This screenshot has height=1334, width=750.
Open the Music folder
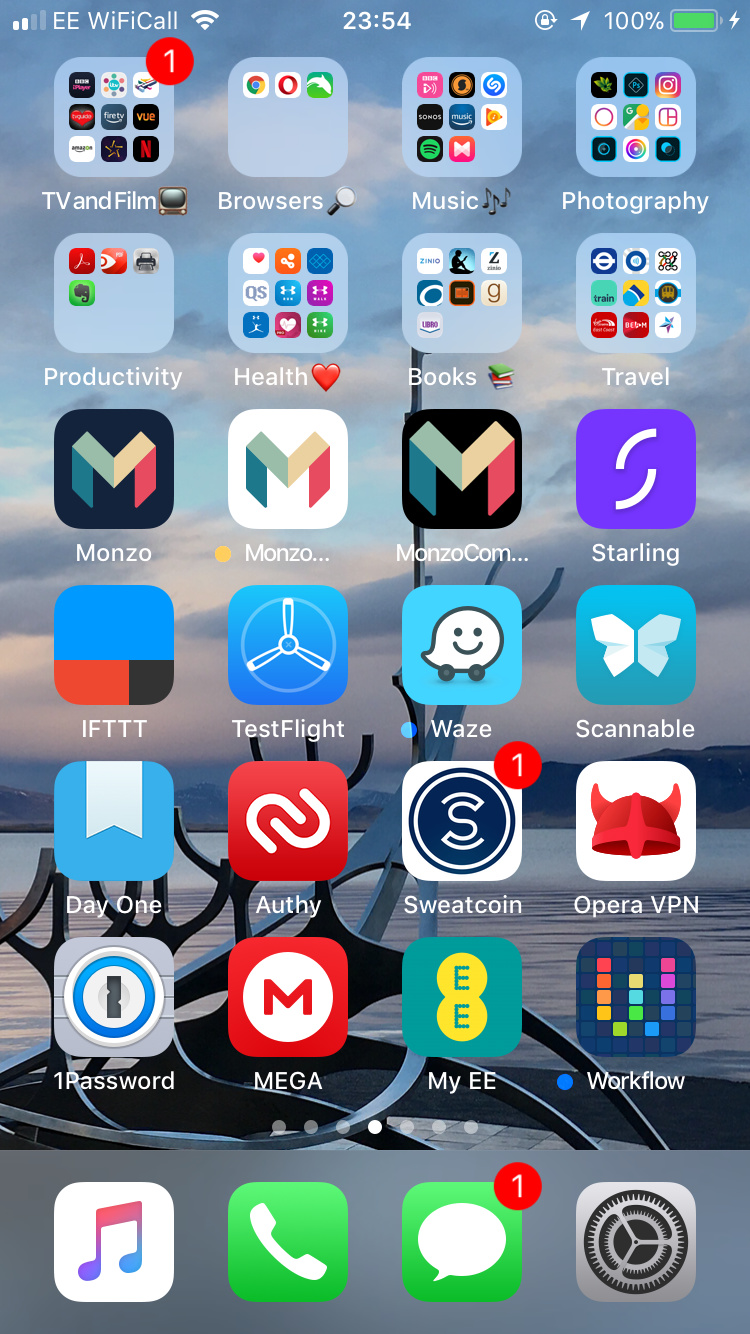[x=462, y=117]
